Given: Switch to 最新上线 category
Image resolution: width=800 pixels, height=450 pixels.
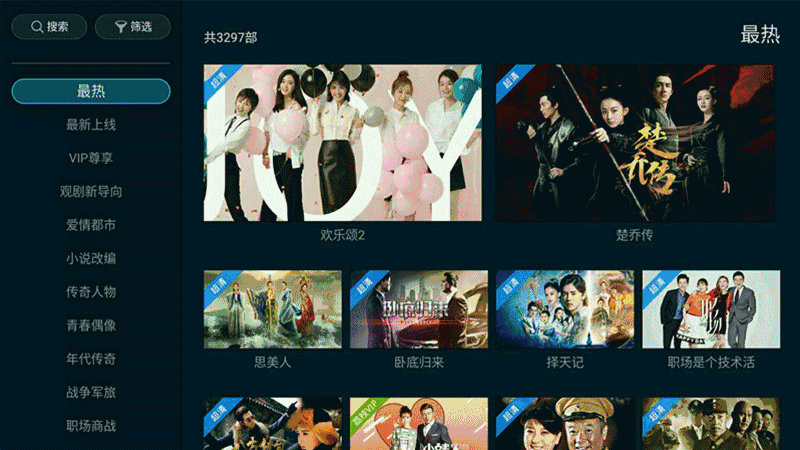Looking at the screenshot, I should pyautogui.click(x=91, y=125).
